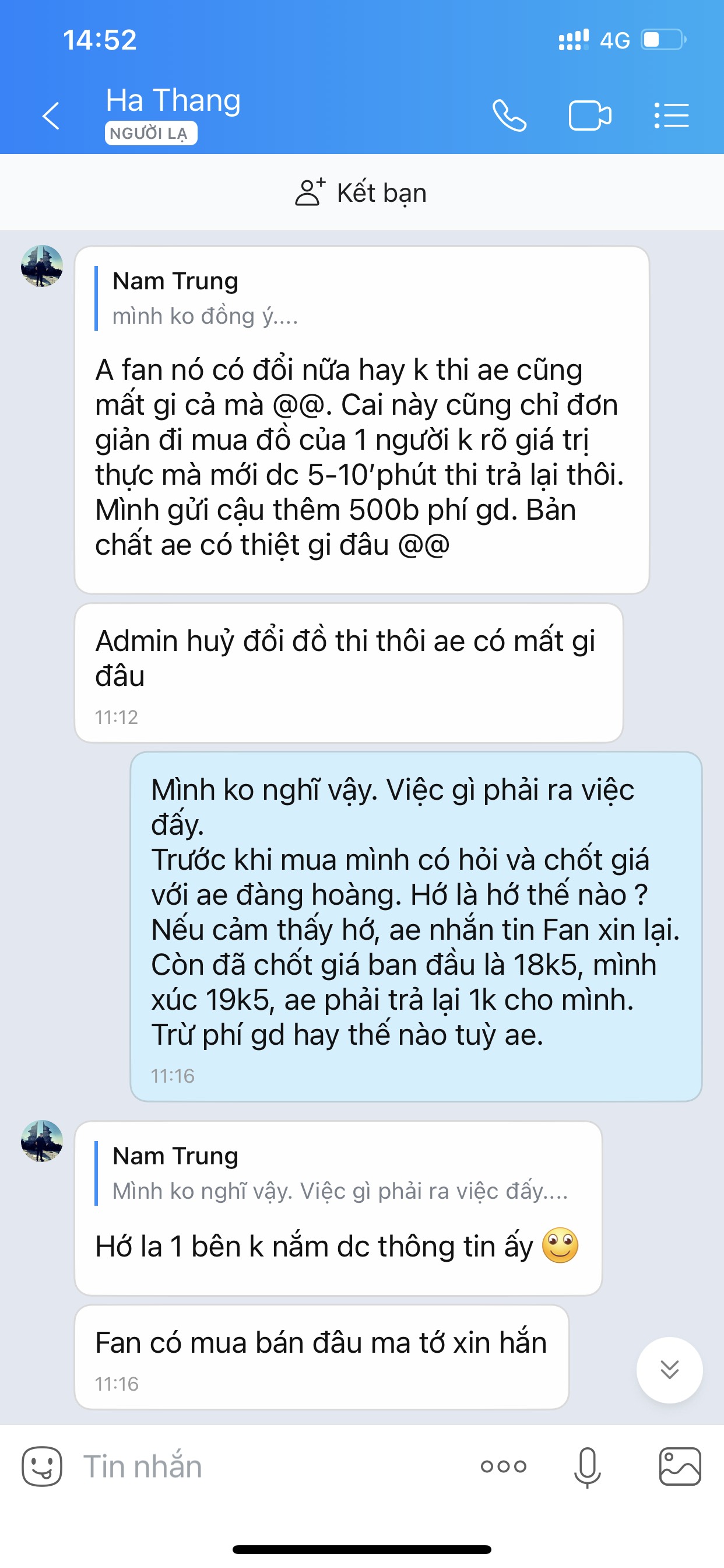Open the sticker emoji picker
This screenshot has width=724, height=1568.
coord(42,1466)
